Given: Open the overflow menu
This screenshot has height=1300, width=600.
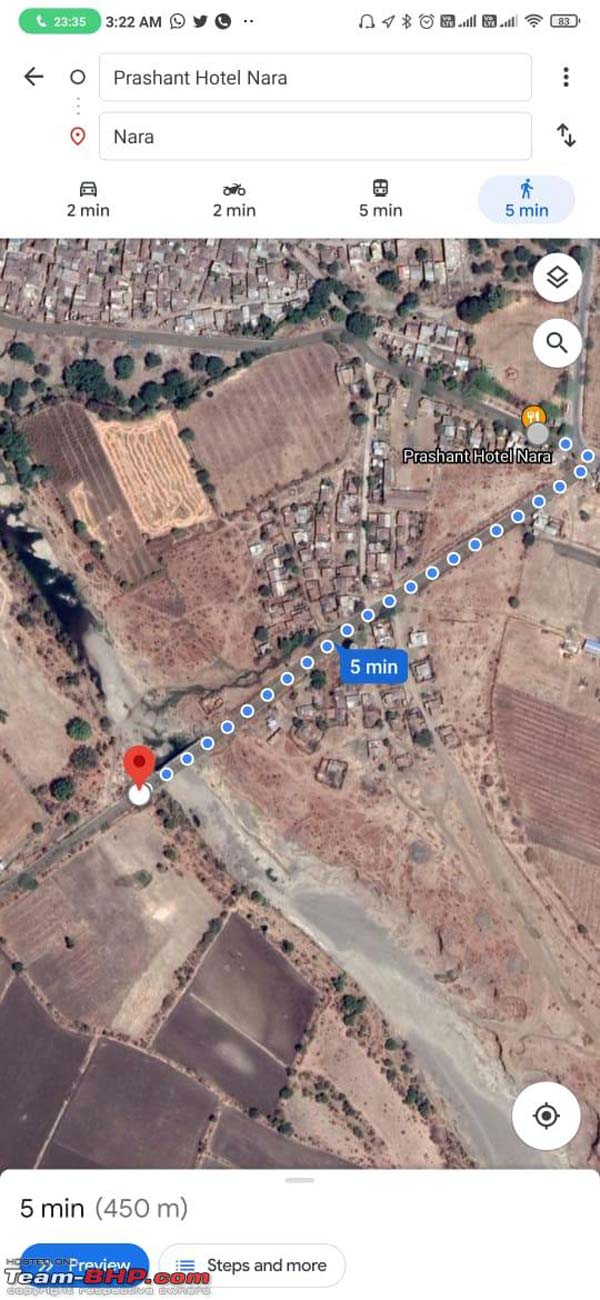Looking at the screenshot, I should click(565, 77).
